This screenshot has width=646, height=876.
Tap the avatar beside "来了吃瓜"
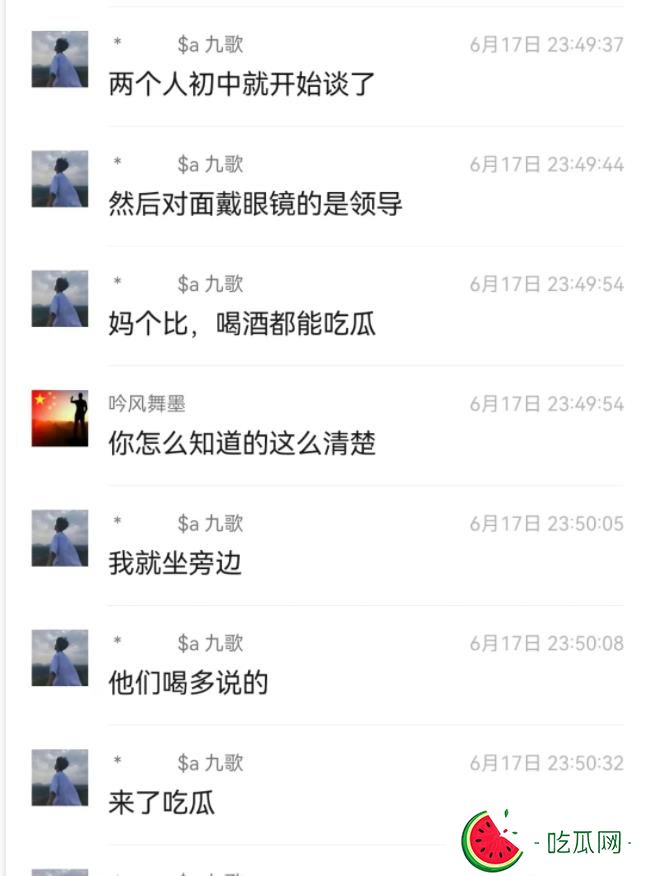point(60,778)
